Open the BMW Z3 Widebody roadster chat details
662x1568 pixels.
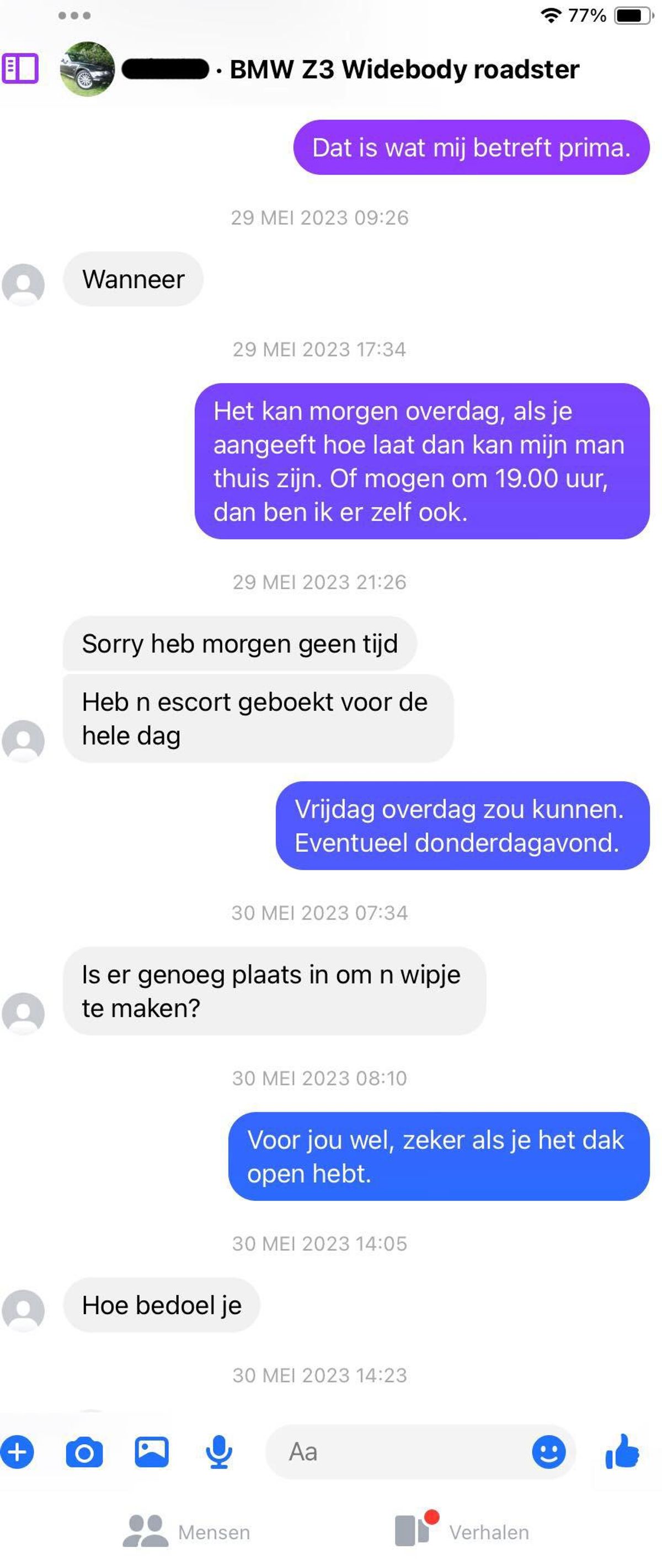coord(403,70)
